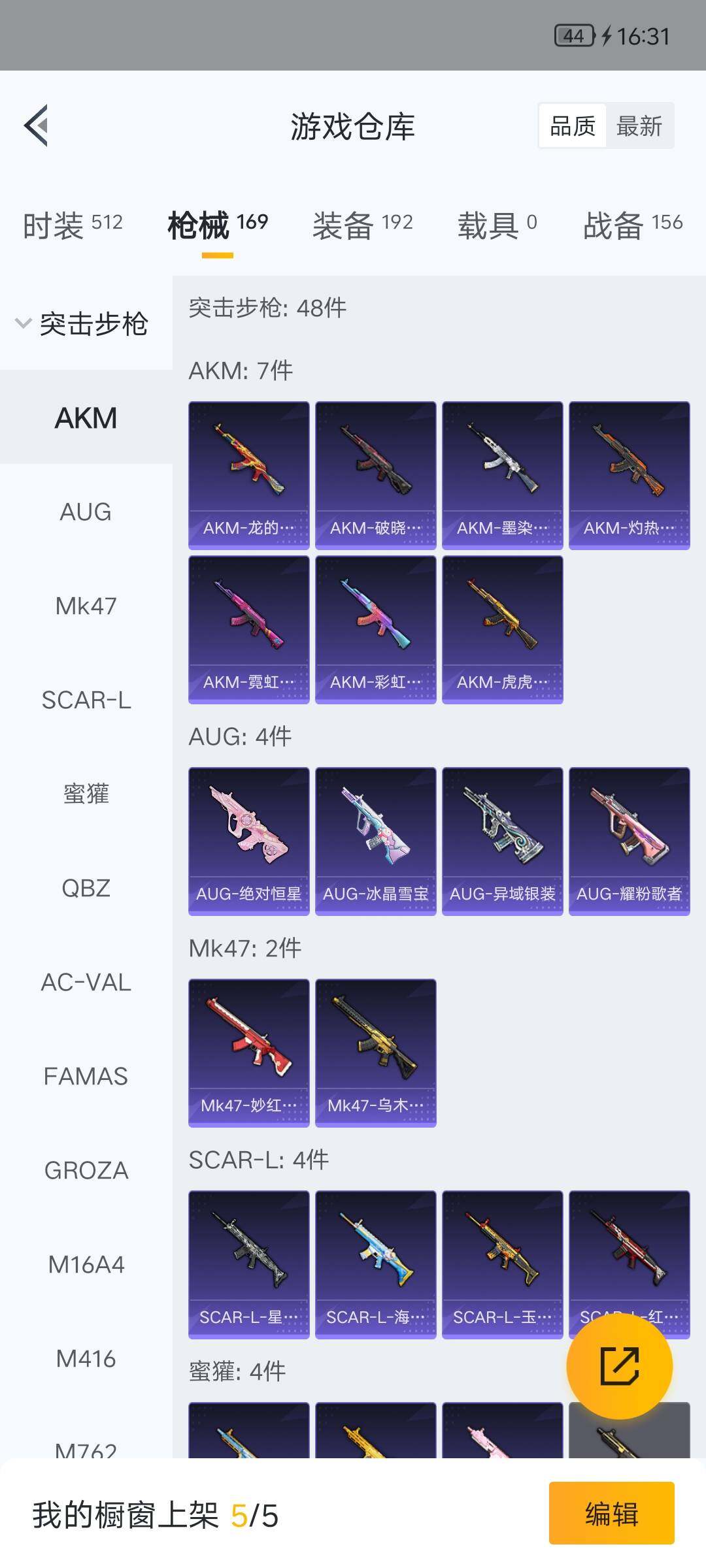Image resolution: width=706 pixels, height=1568 pixels.
Task: Go back using the arrow icon
Action: [x=37, y=125]
